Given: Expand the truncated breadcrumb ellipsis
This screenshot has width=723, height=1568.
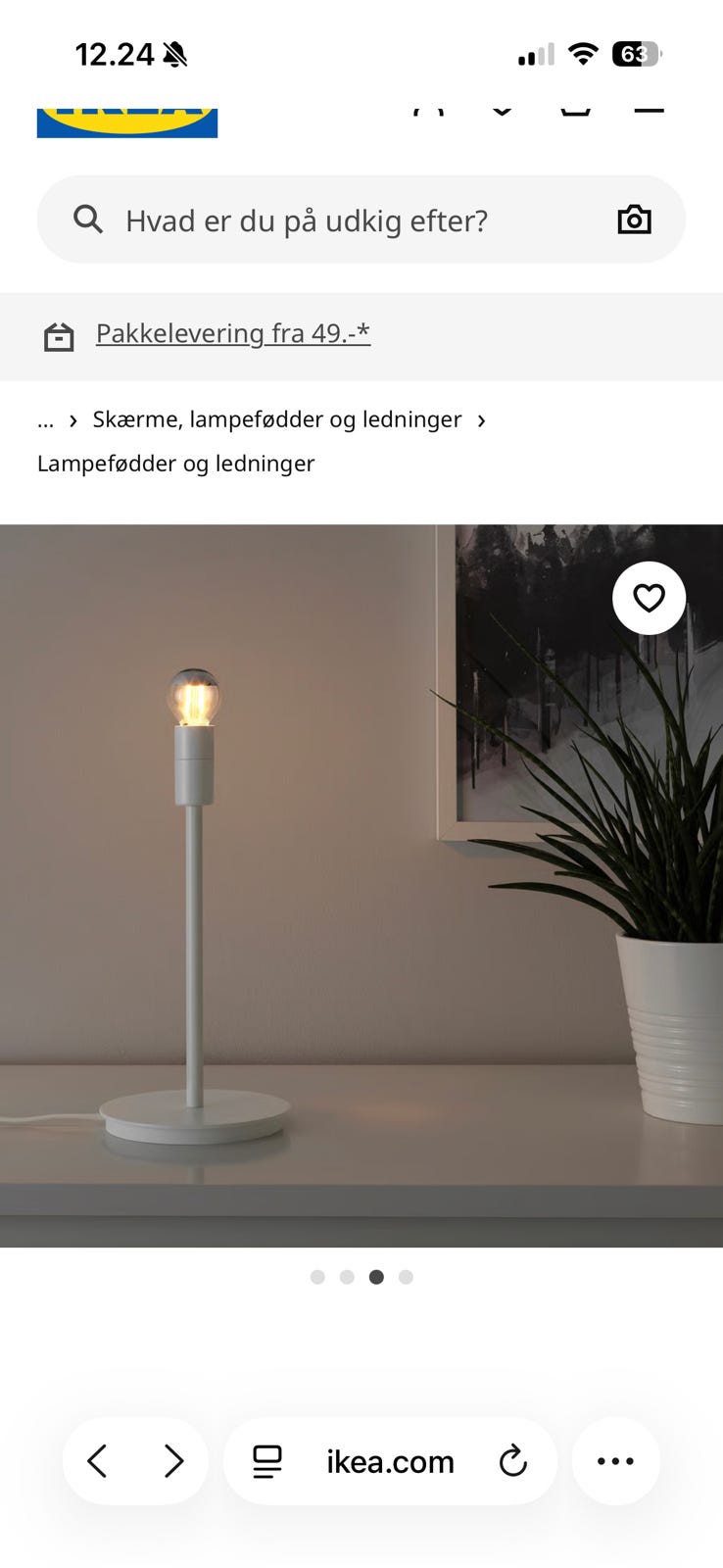Looking at the screenshot, I should coord(45,419).
